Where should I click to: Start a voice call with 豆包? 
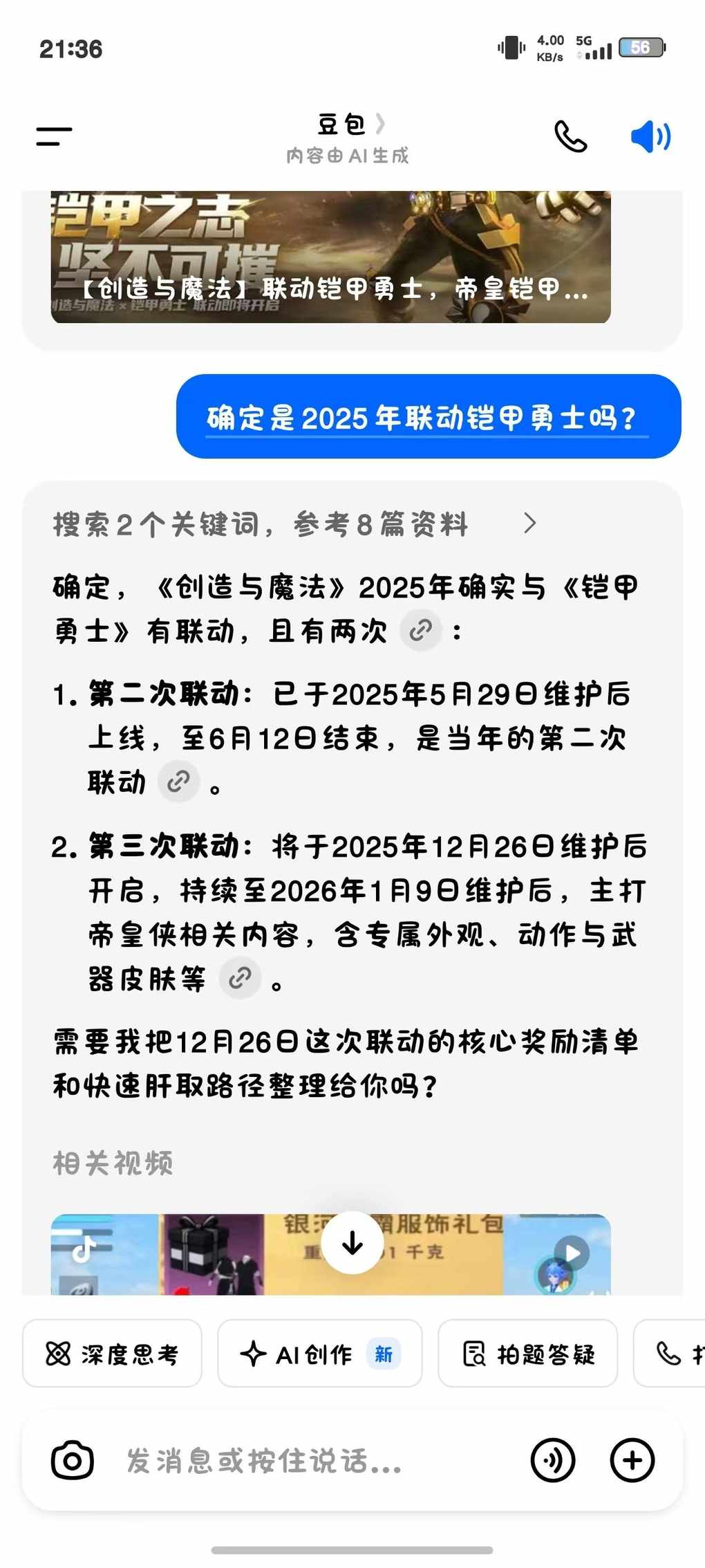tap(570, 136)
